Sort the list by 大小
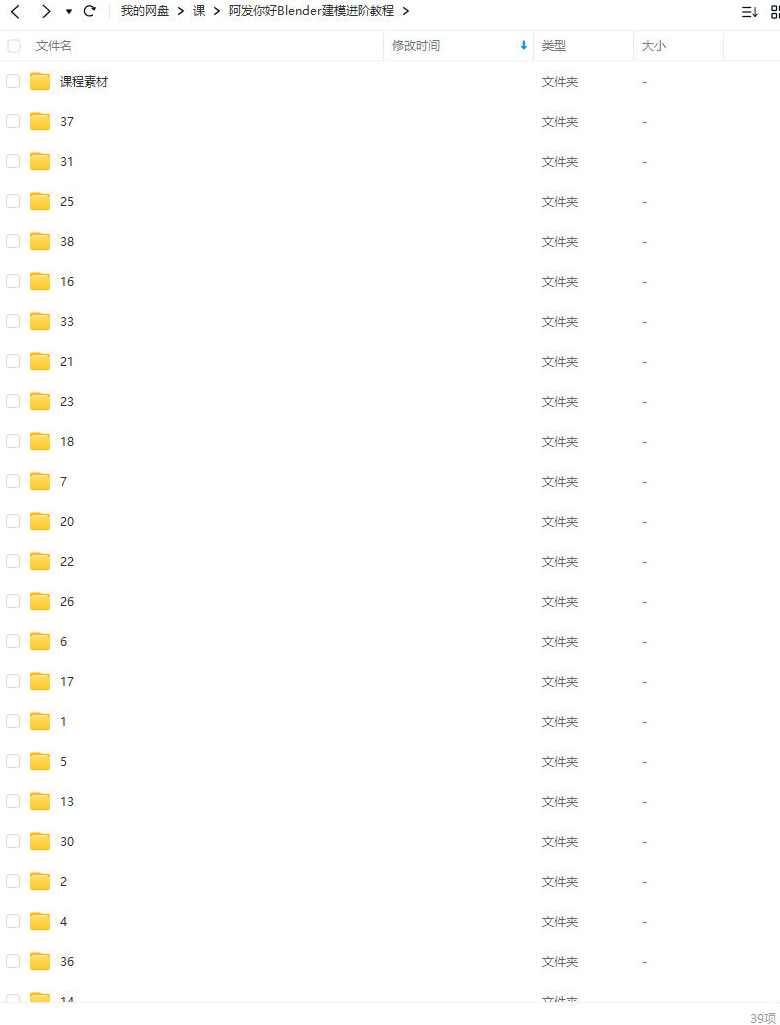Screen dimensions: 780x1025 [x=654, y=46]
